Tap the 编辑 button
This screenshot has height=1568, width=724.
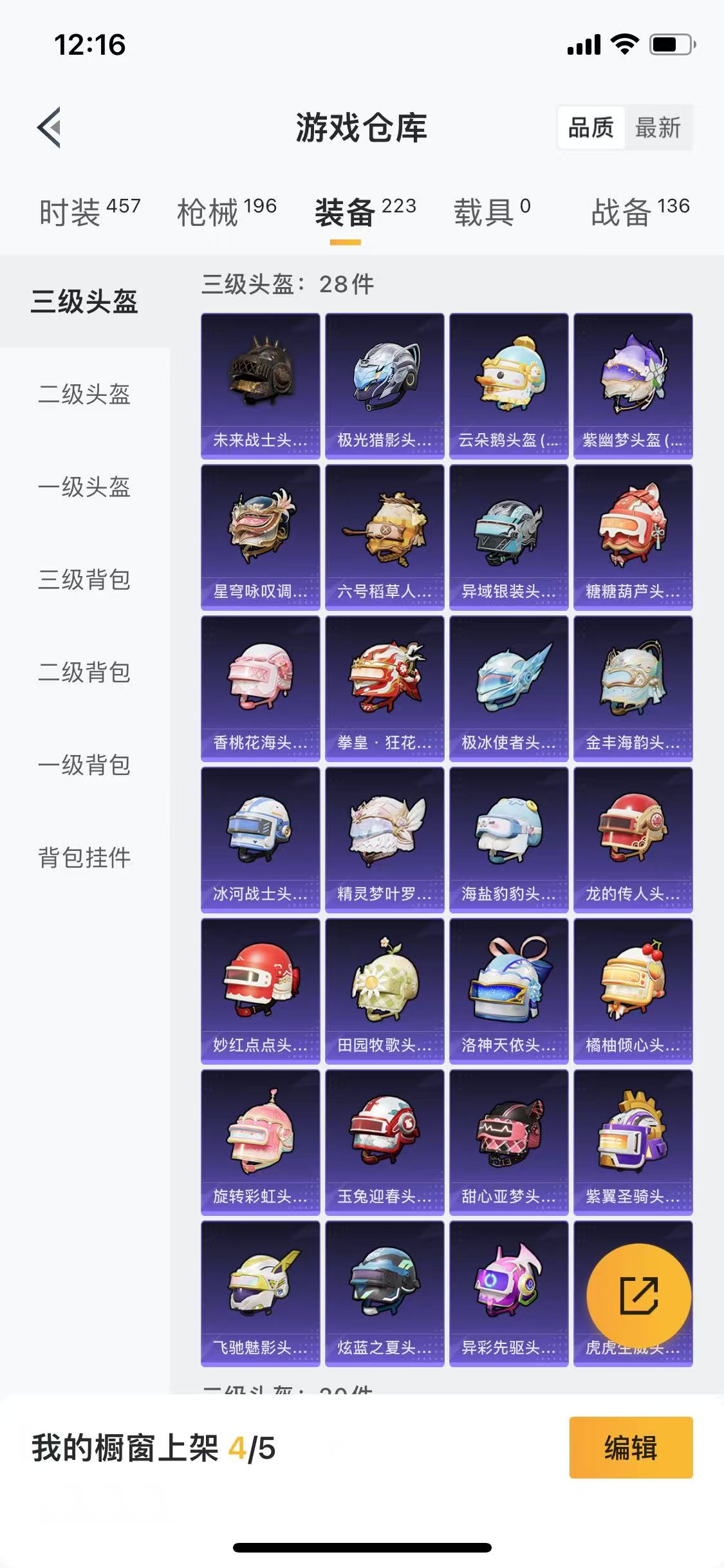[631, 1447]
